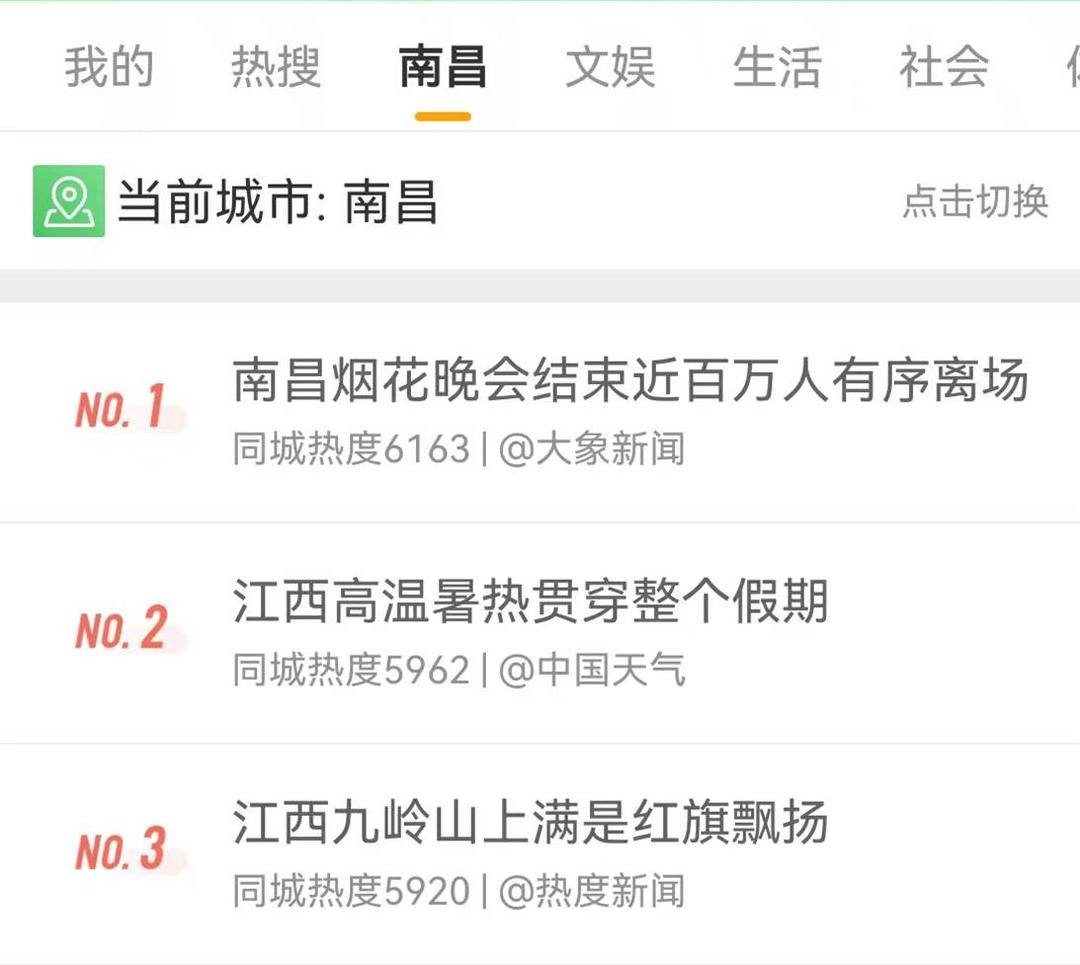The height and width of the screenshot is (965, 1080).
Task: Open the 热搜 tab
Action: click(276, 67)
